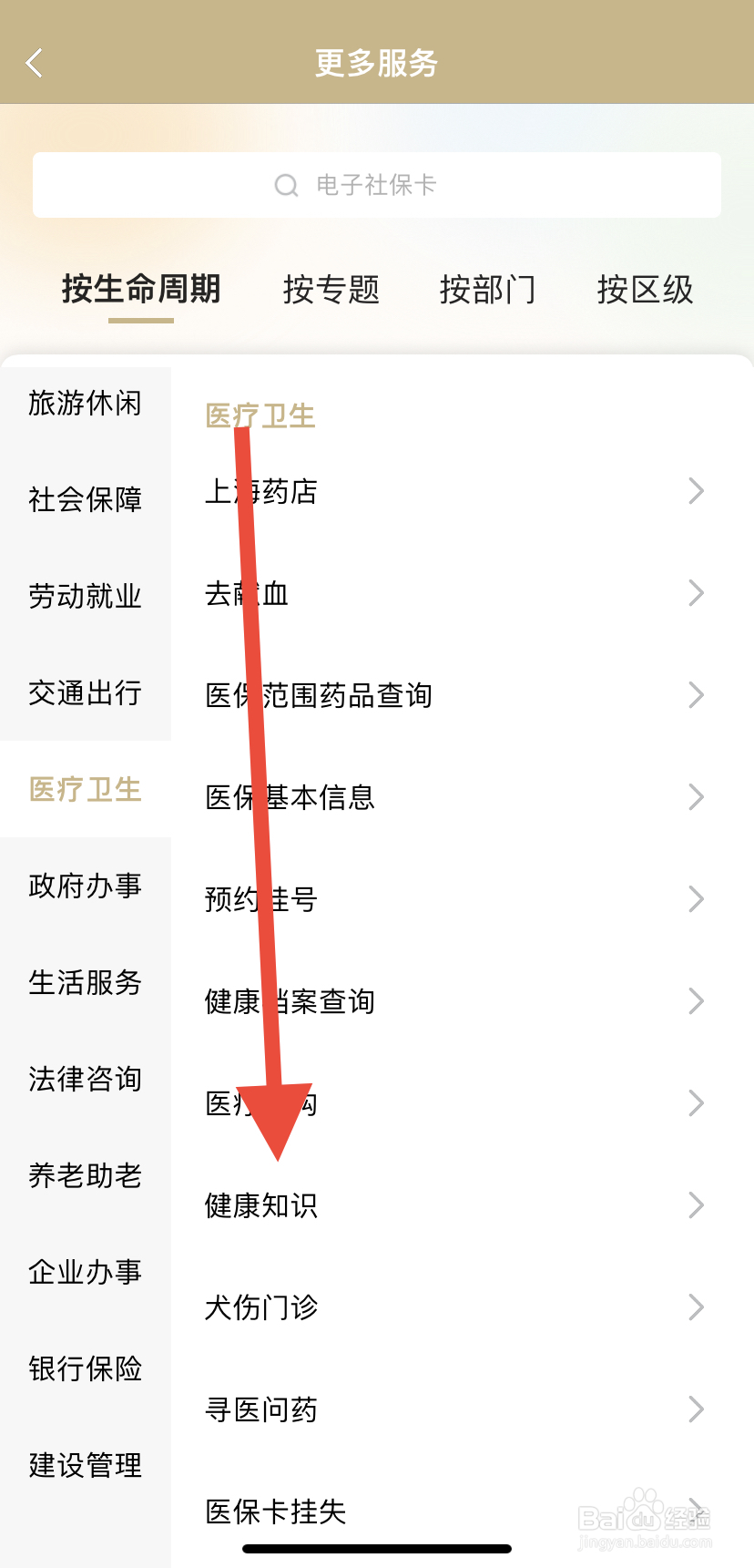Tap the chevron beside 去献血
The width and height of the screenshot is (754, 1568).
(x=696, y=593)
